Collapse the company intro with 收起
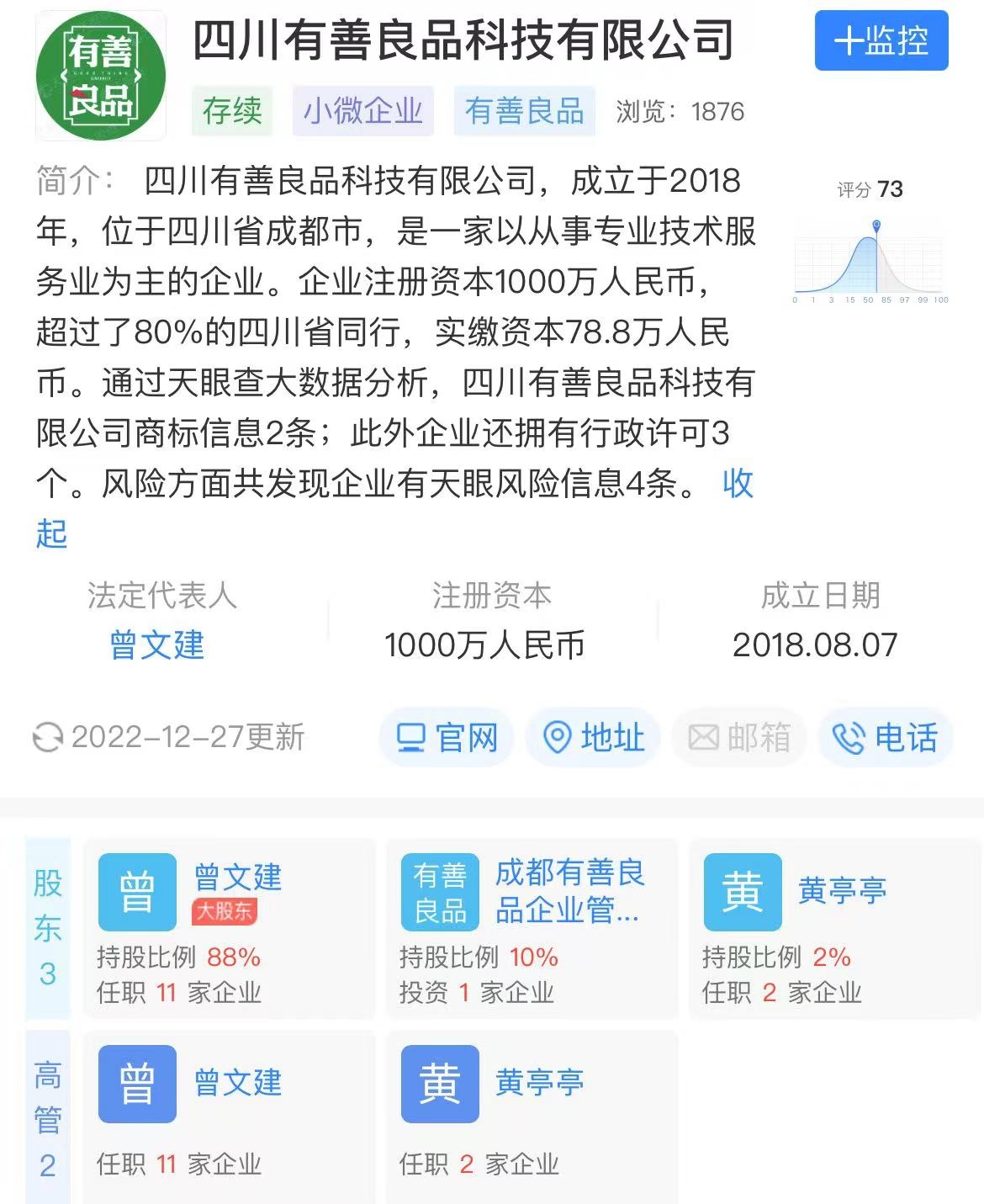The image size is (984, 1204). pos(737,484)
